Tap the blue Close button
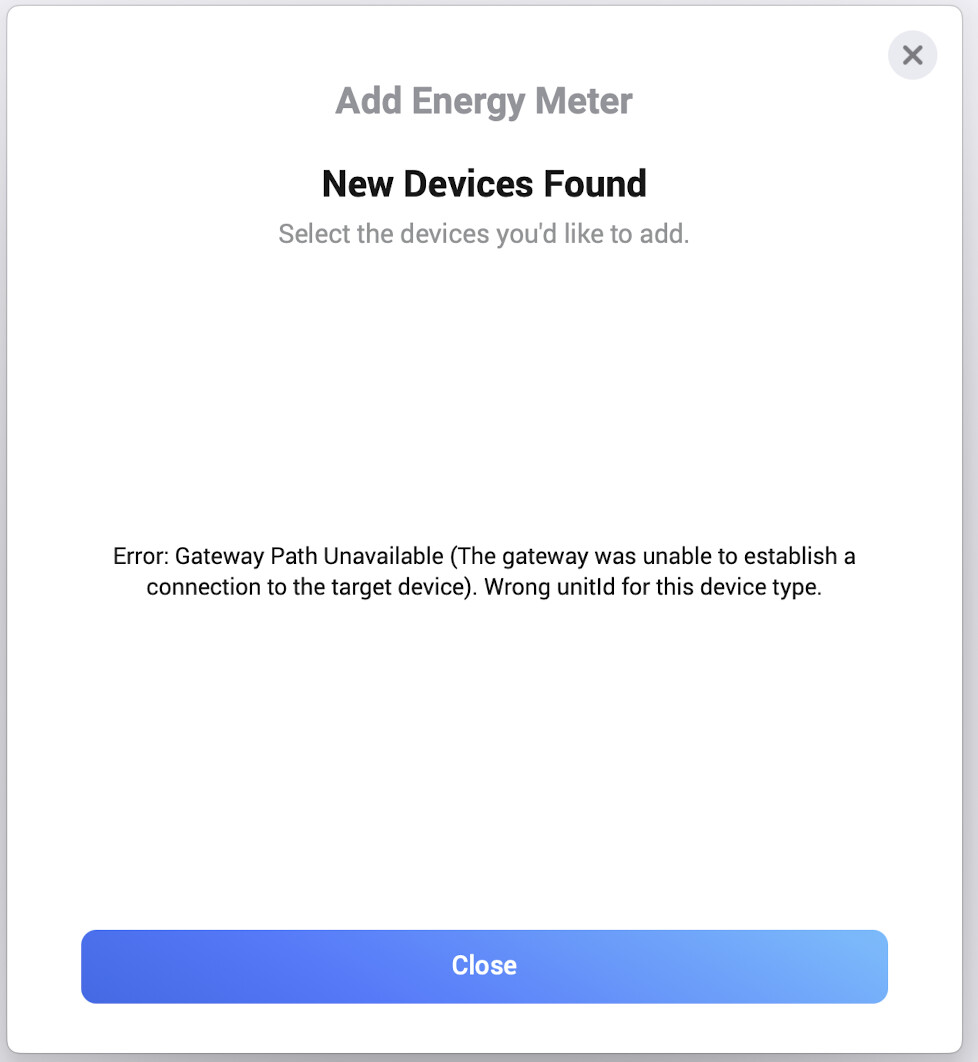 pos(484,965)
